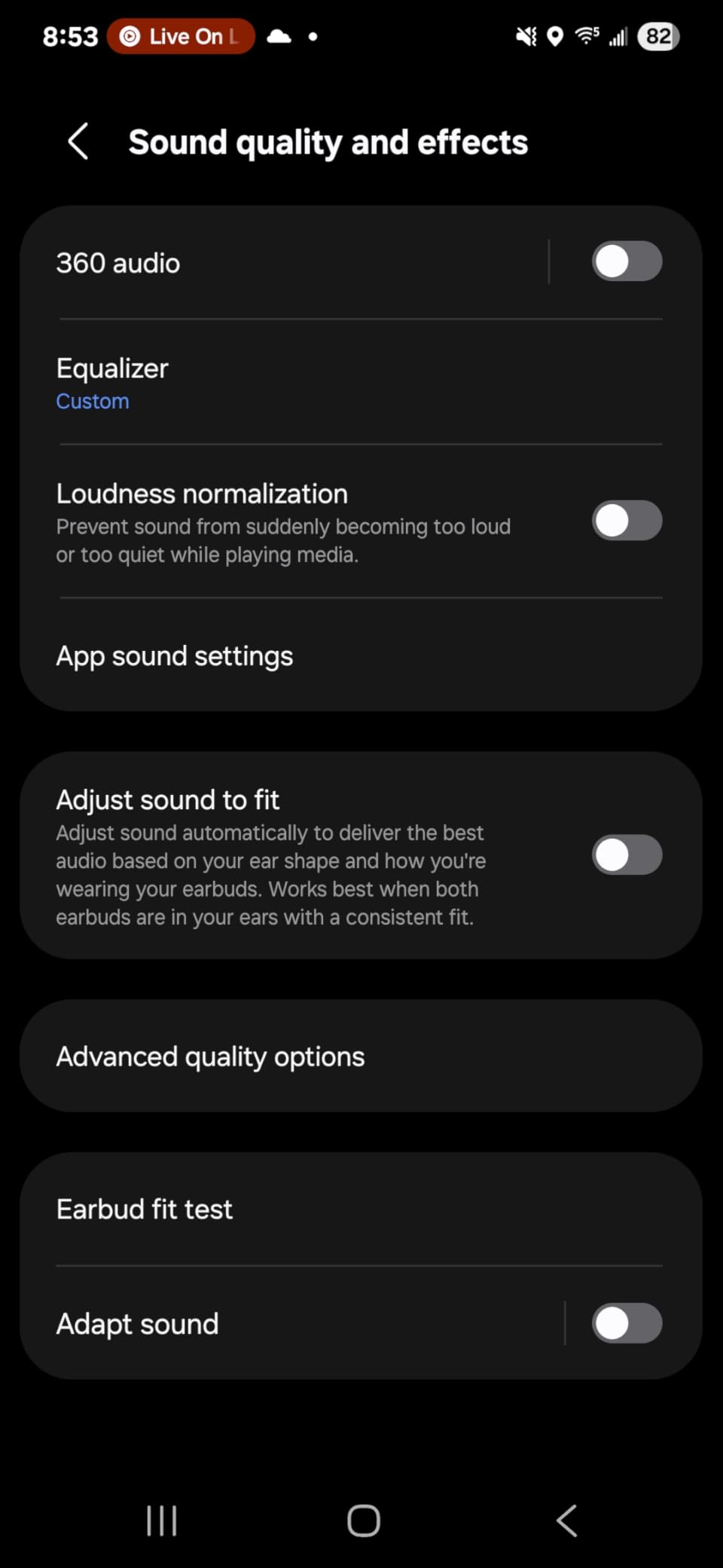The height and width of the screenshot is (1568, 723).
Task: Tap the Wi-Fi signal icon
Action: point(585,35)
